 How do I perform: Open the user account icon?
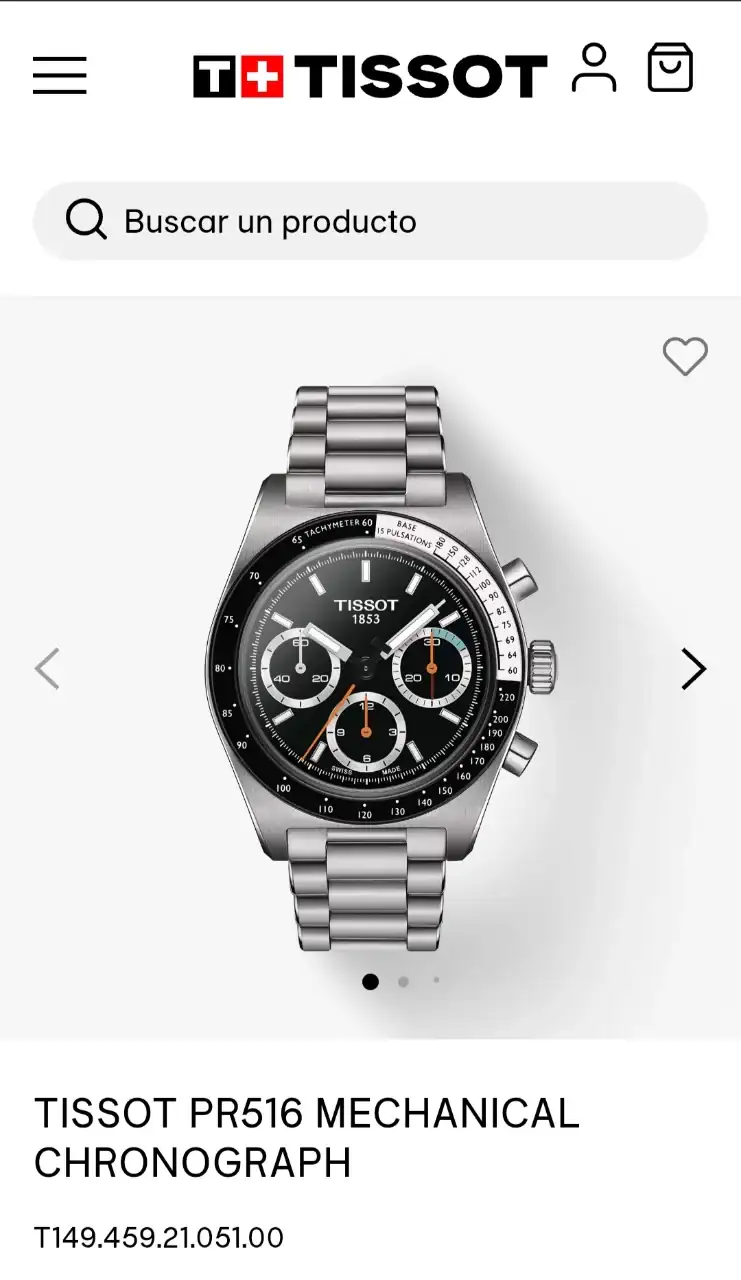tap(594, 68)
